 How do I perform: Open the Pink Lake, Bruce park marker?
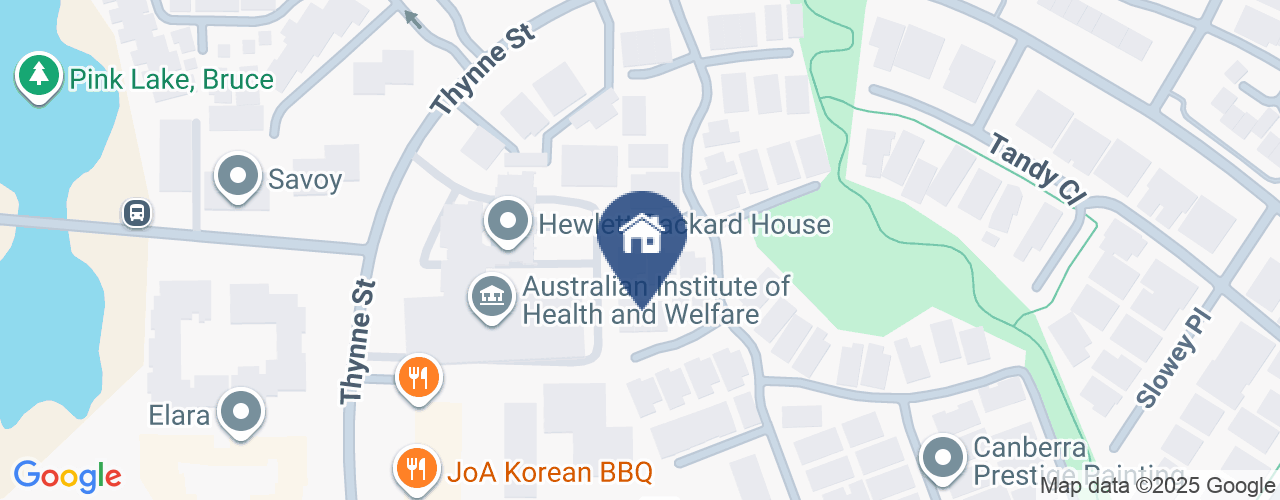(x=38, y=76)
